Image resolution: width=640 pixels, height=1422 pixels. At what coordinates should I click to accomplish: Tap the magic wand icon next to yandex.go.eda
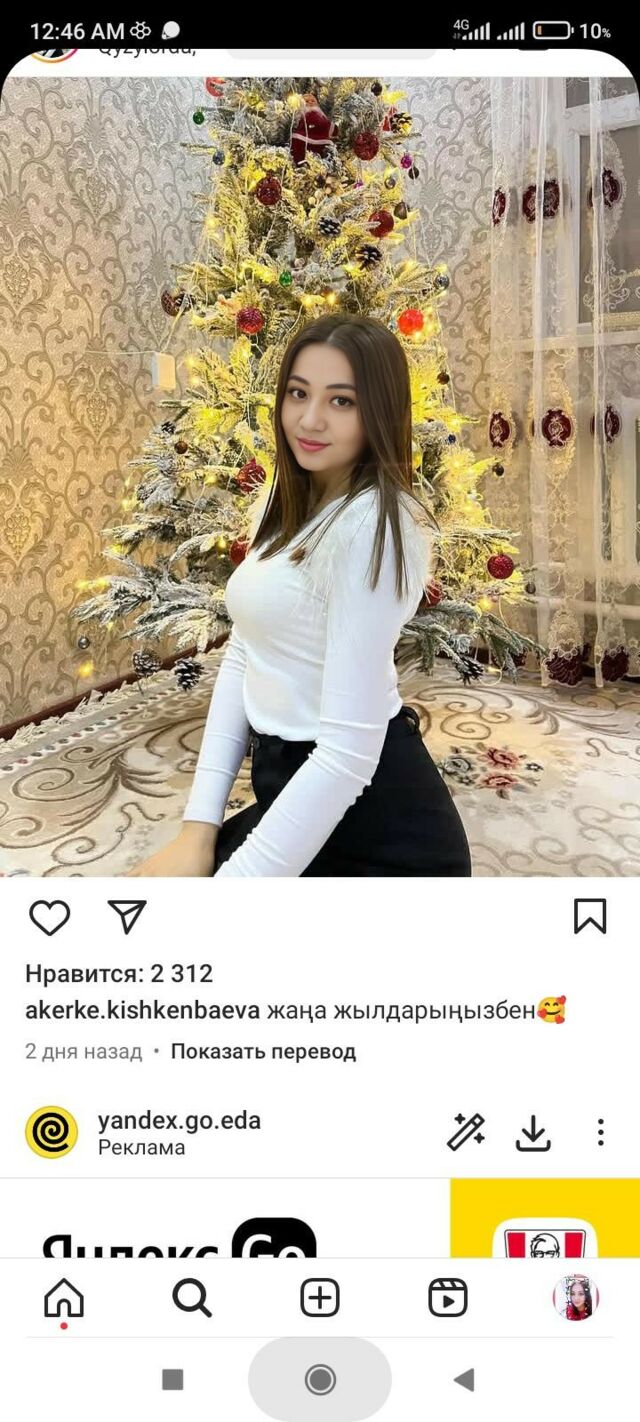[x=466, y=1132]
